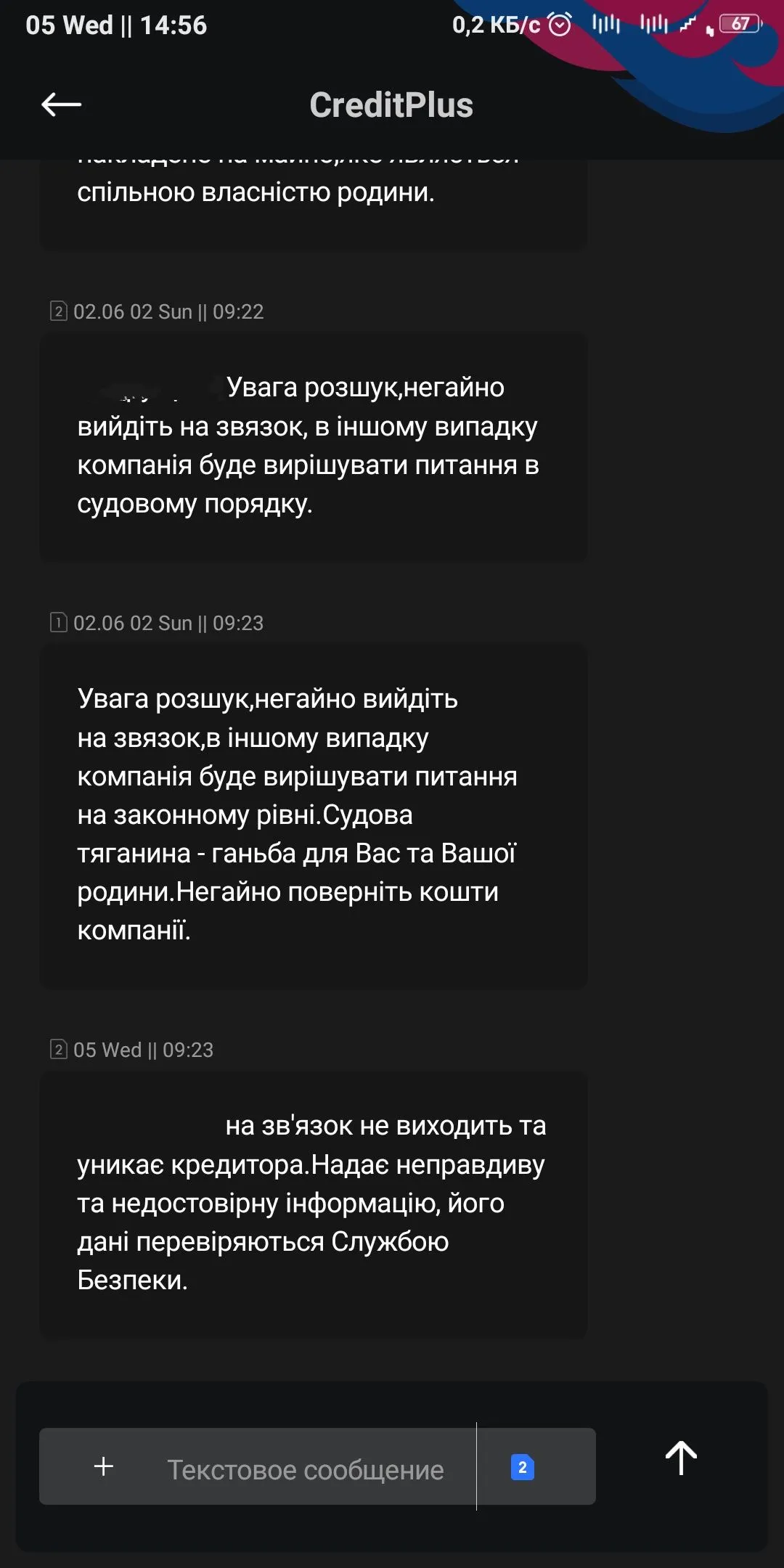Open the attachment plus button
This screenshot has width=784, height=1568.
104,1466
